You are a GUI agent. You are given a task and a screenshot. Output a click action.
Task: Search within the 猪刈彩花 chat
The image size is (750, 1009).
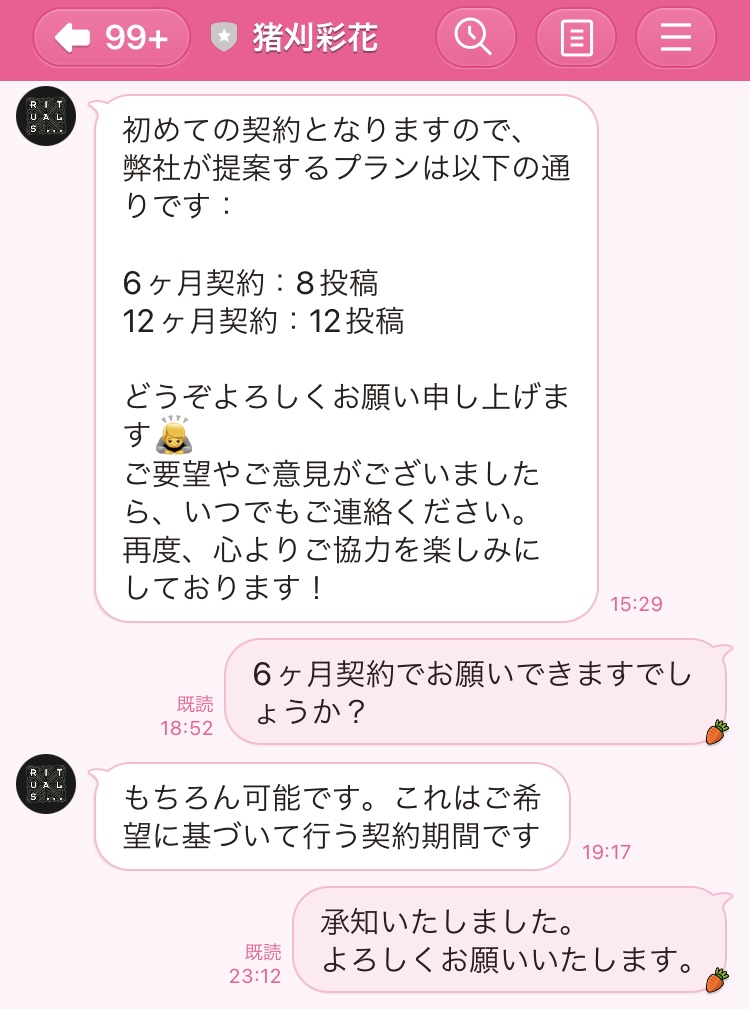click(475, 38)
